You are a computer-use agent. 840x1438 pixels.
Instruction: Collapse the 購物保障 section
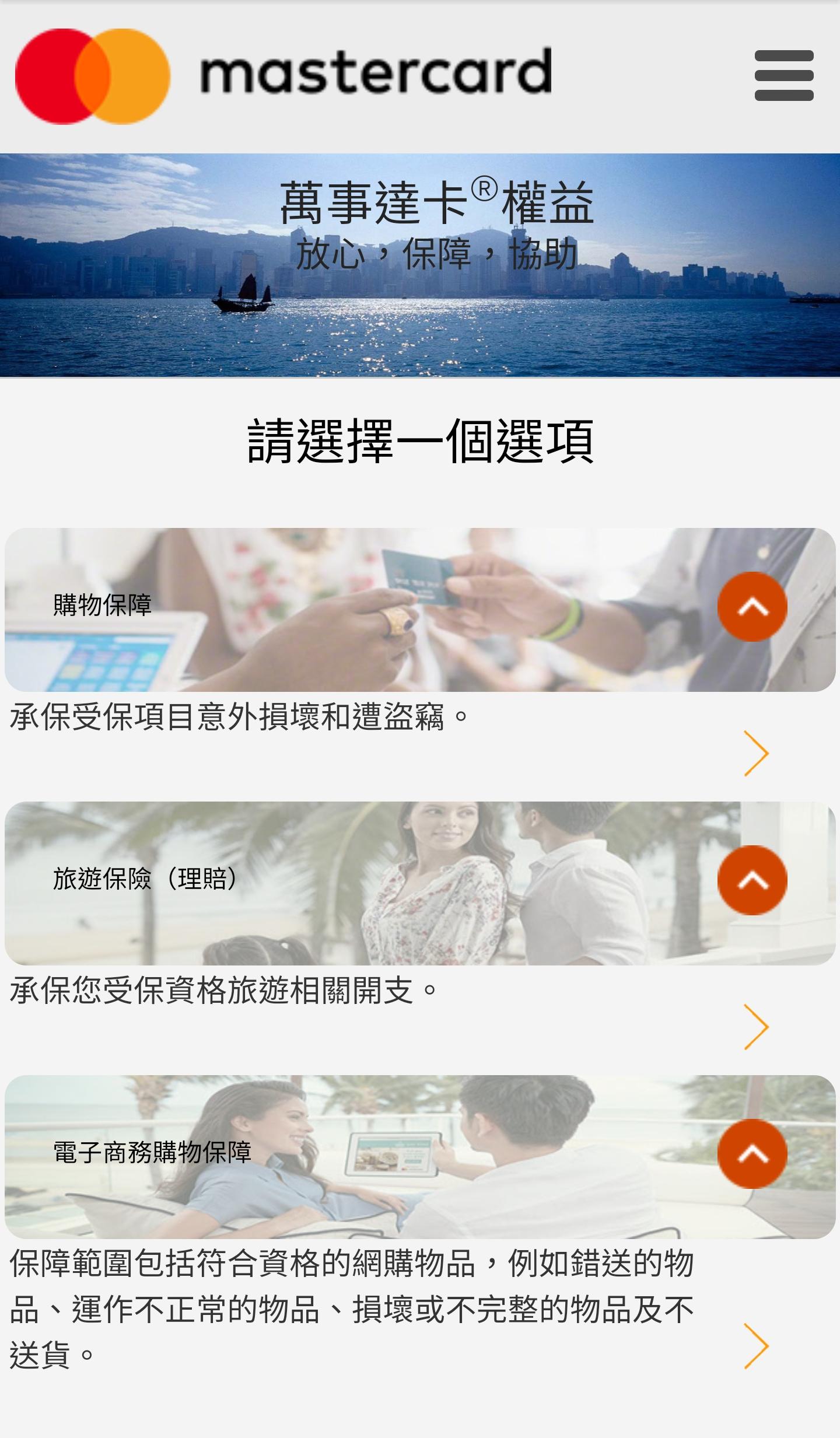[x=752, y=607]
